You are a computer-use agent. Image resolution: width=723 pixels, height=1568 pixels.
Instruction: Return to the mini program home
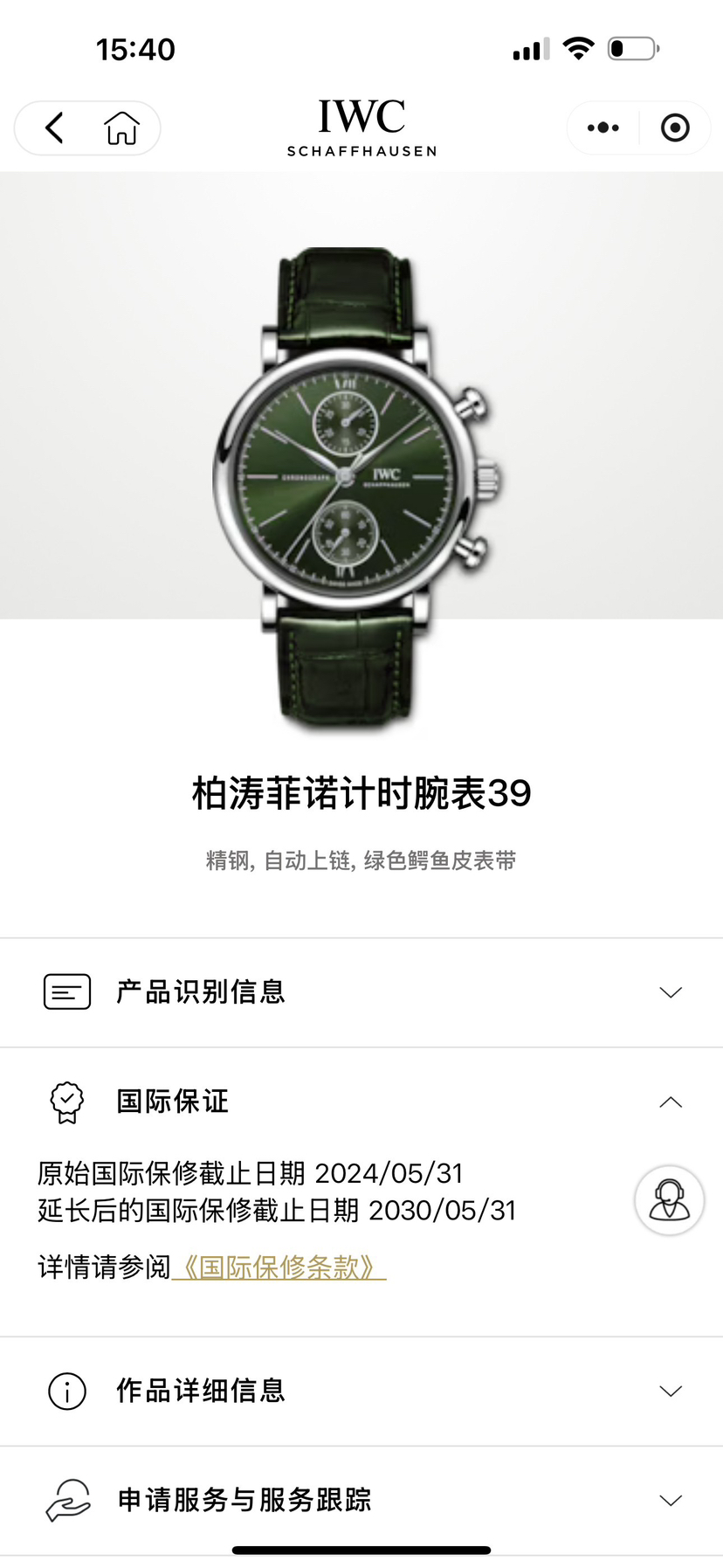pyautogui.click(x=121, y=128)
